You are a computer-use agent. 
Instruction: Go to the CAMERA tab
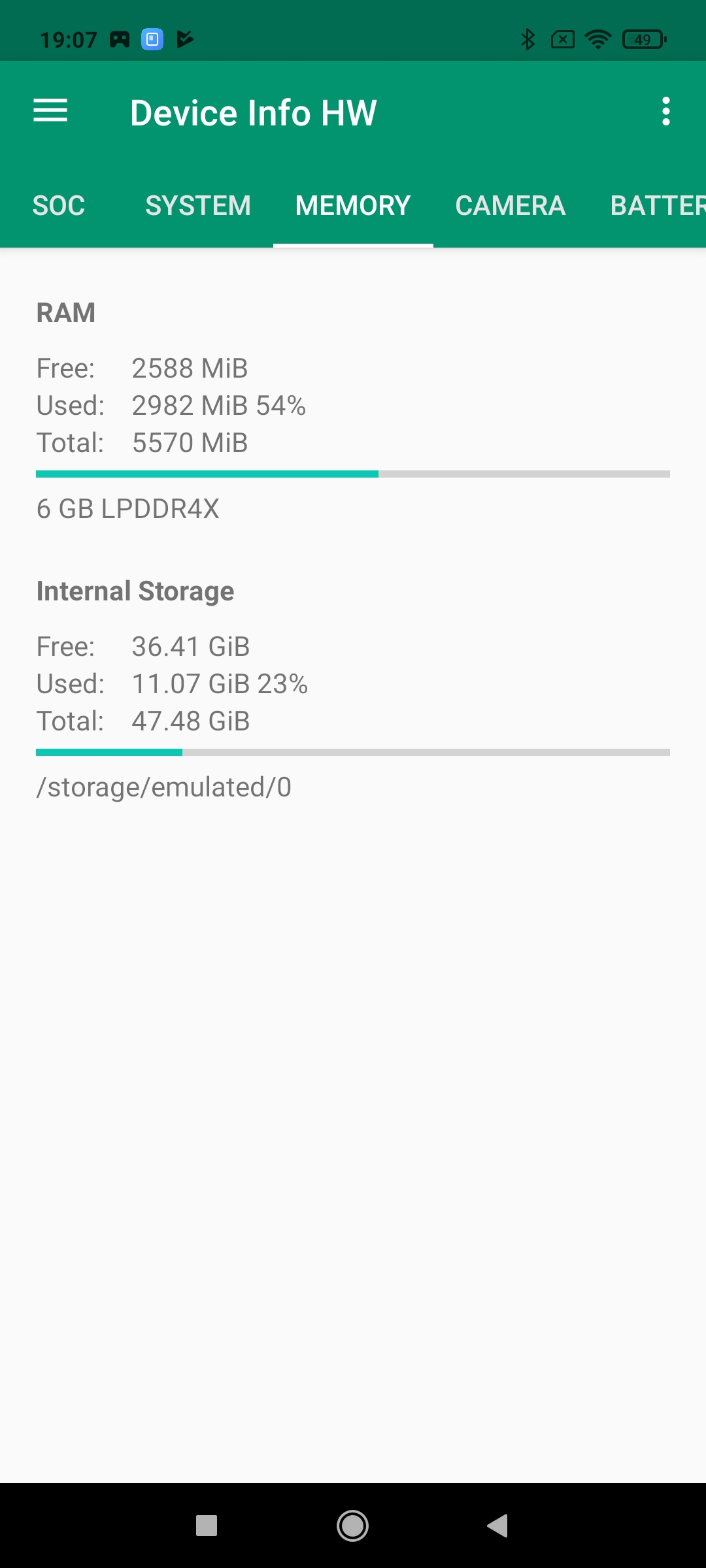pos(510,206)
